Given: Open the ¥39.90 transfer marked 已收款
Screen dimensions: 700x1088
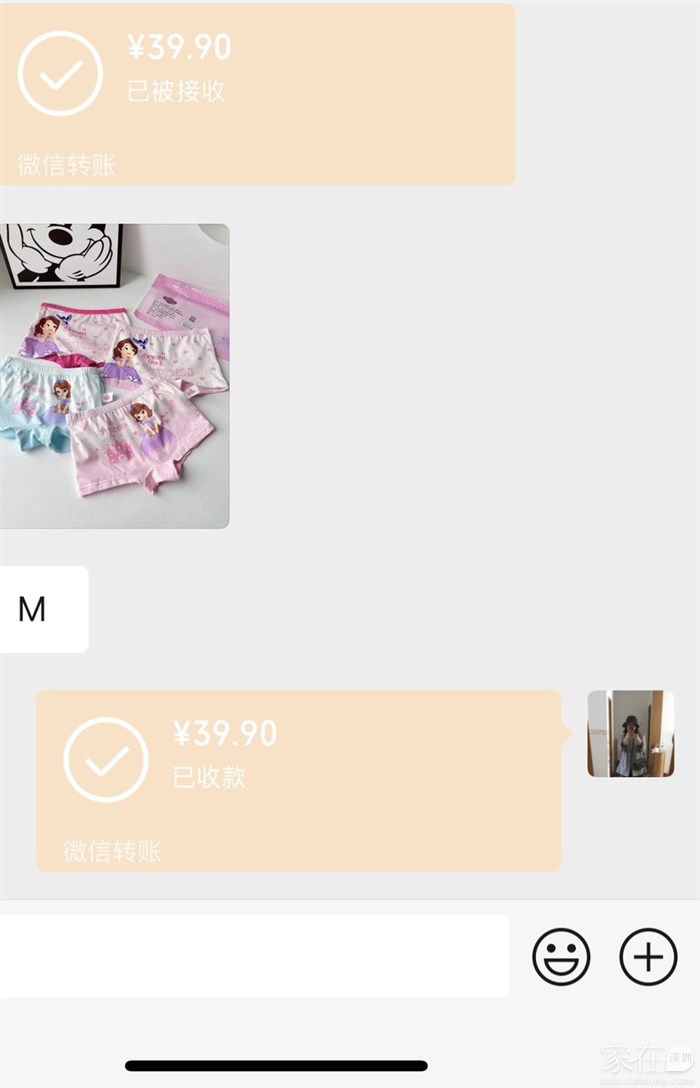Looking at the screenshot, I should [298, 780].
